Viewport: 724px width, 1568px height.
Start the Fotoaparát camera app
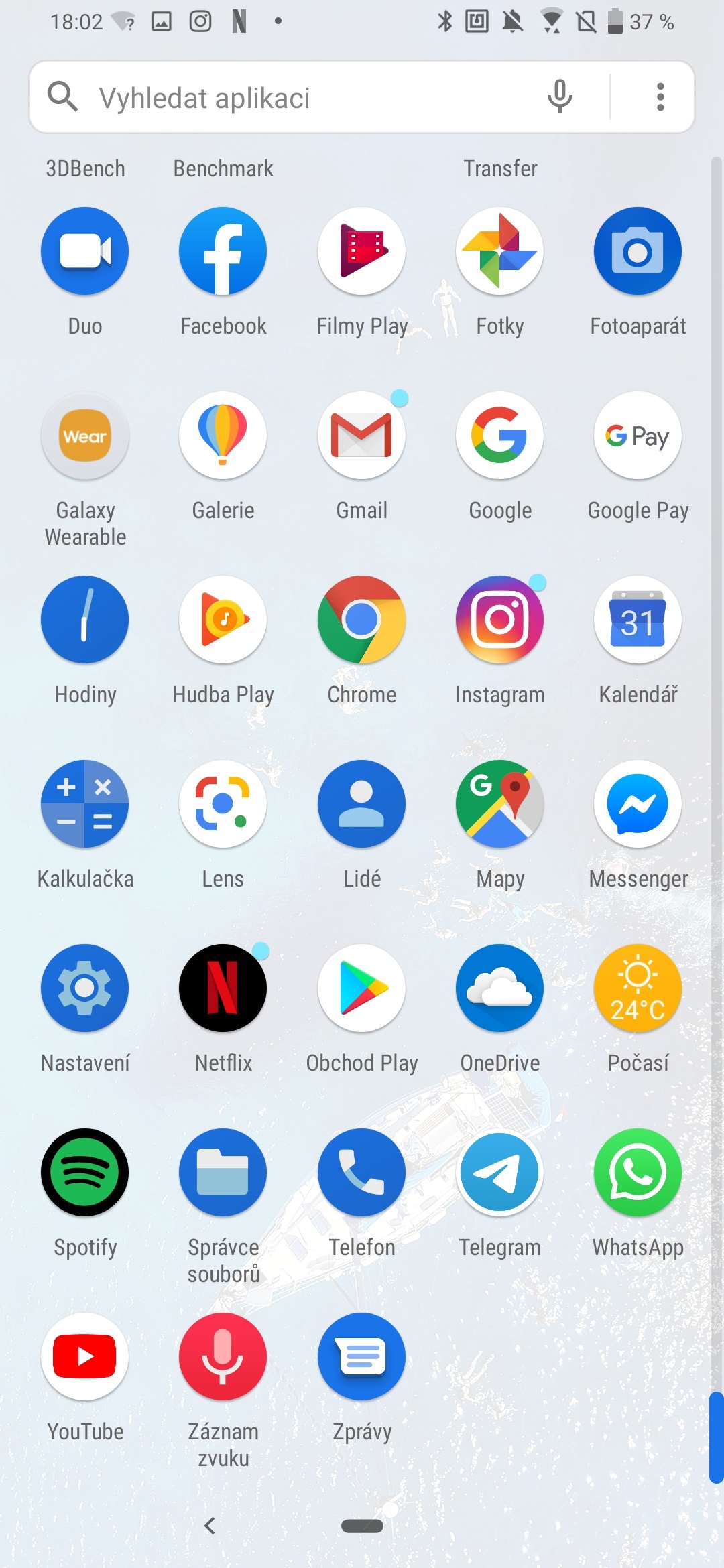(638, 251)
